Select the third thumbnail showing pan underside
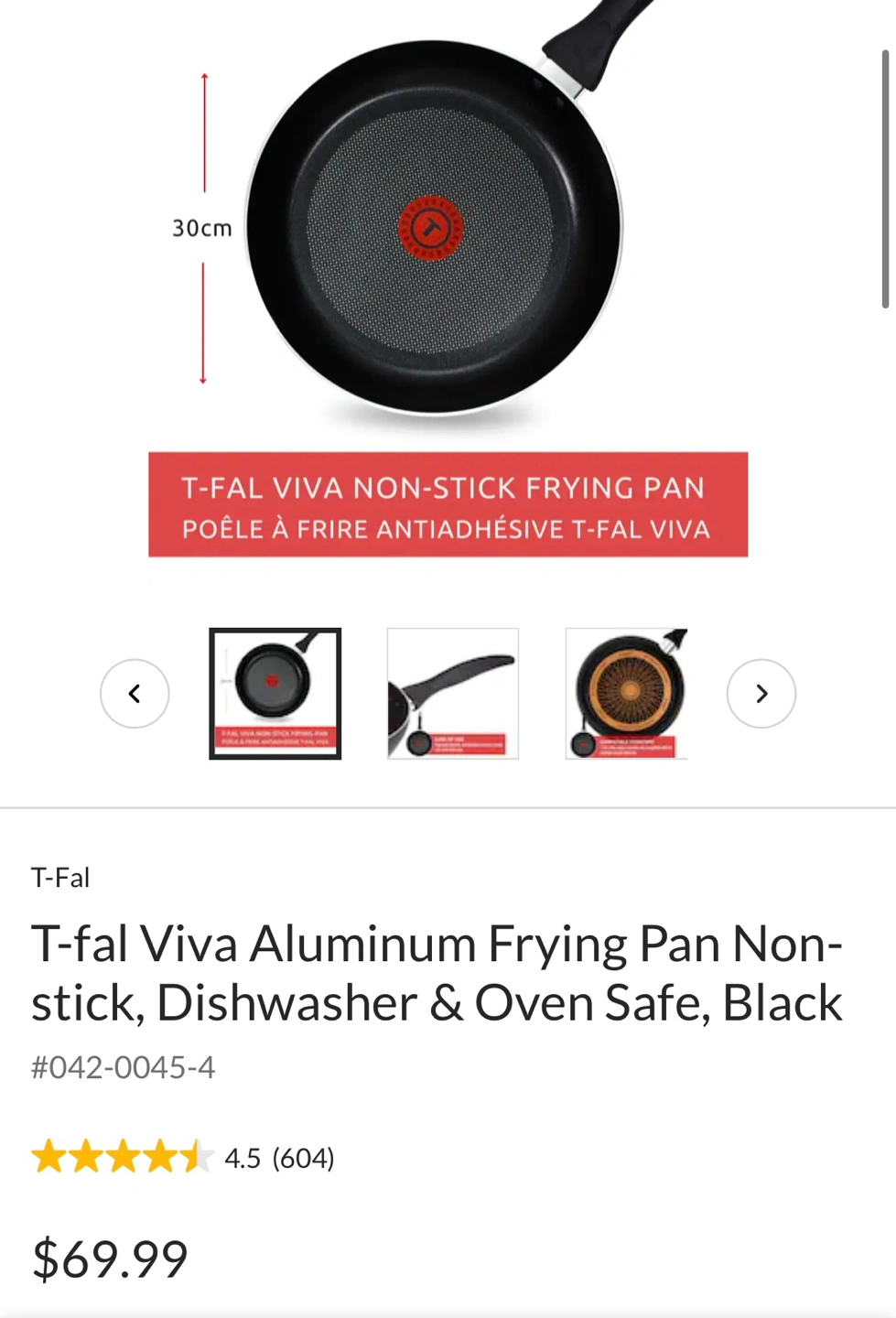 click(x=627, y=694)
